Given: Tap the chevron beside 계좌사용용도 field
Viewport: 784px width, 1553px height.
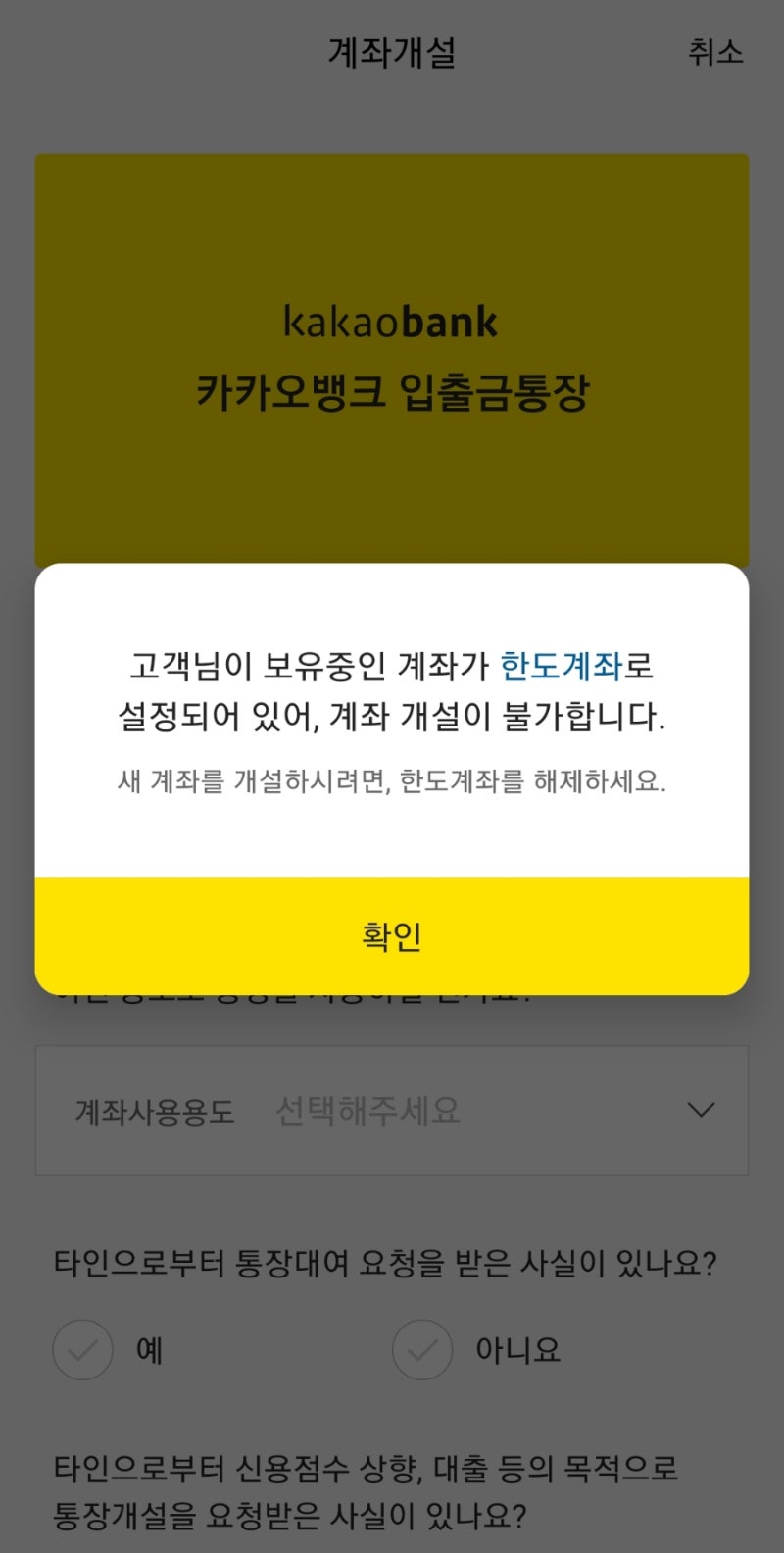Looking at the screenshot, I should (700, 1109).
